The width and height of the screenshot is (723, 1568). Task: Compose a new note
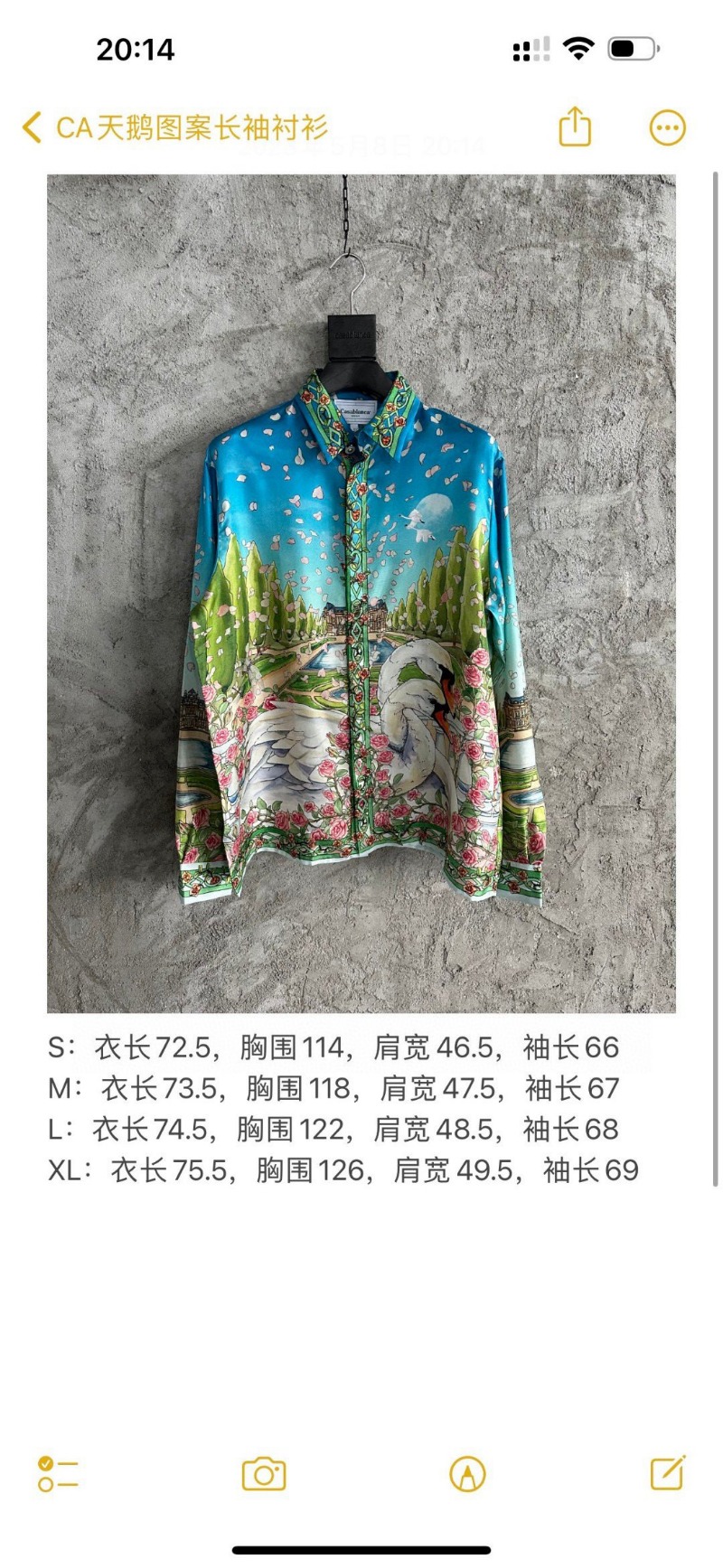pyautogui.click(x=668, y=1472)
